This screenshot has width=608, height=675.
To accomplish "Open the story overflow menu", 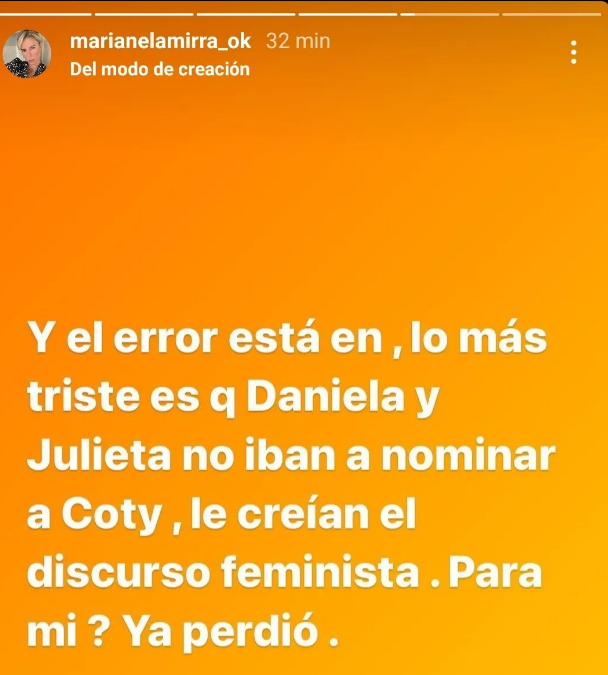I will click(573, 52).
